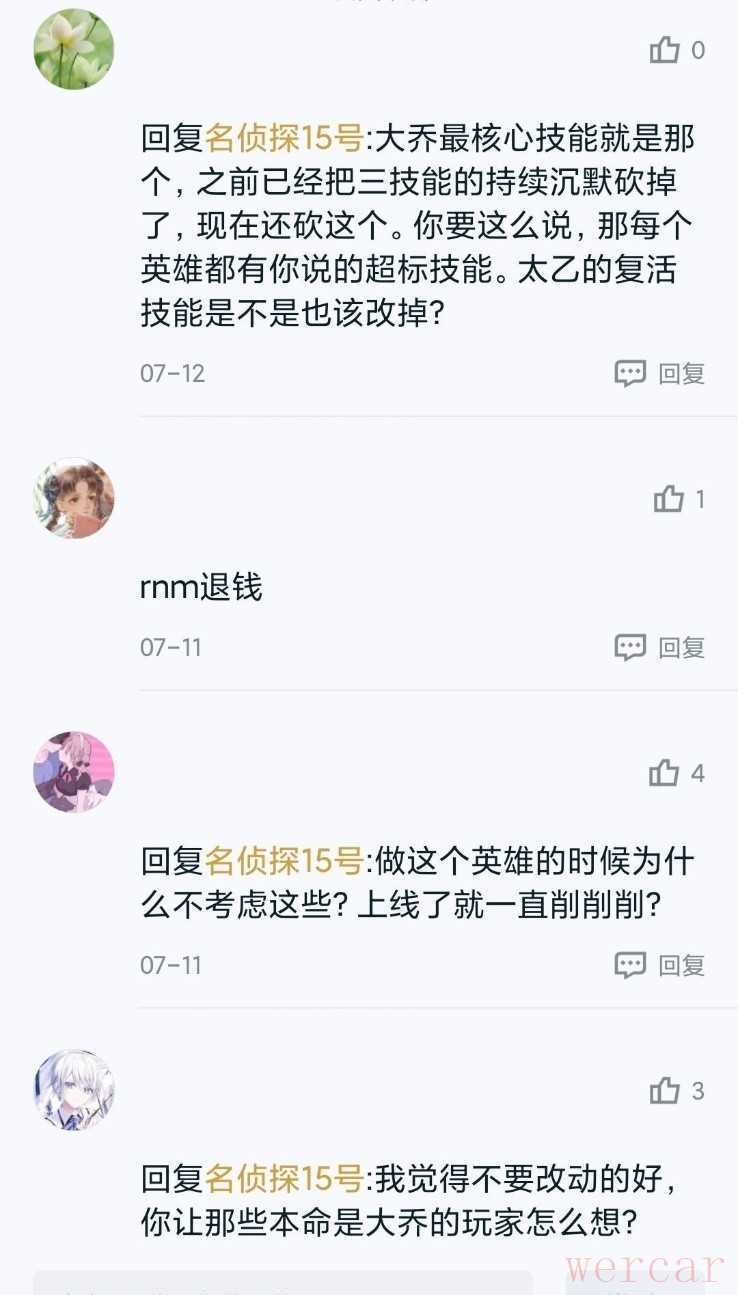View profile of the lotus flower avatar user

click(74, 50)
